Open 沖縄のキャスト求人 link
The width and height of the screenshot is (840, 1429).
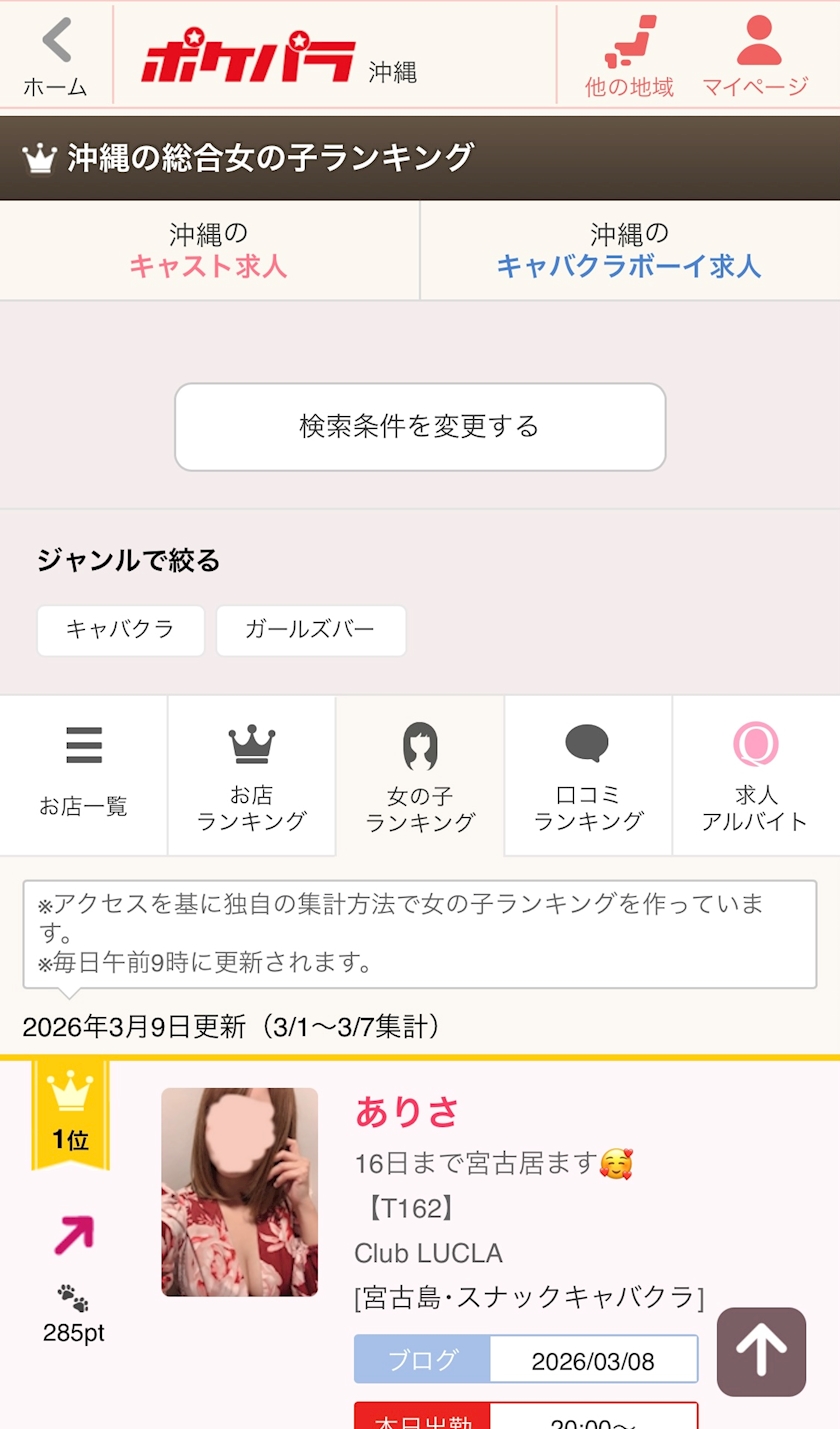[209, 250]
